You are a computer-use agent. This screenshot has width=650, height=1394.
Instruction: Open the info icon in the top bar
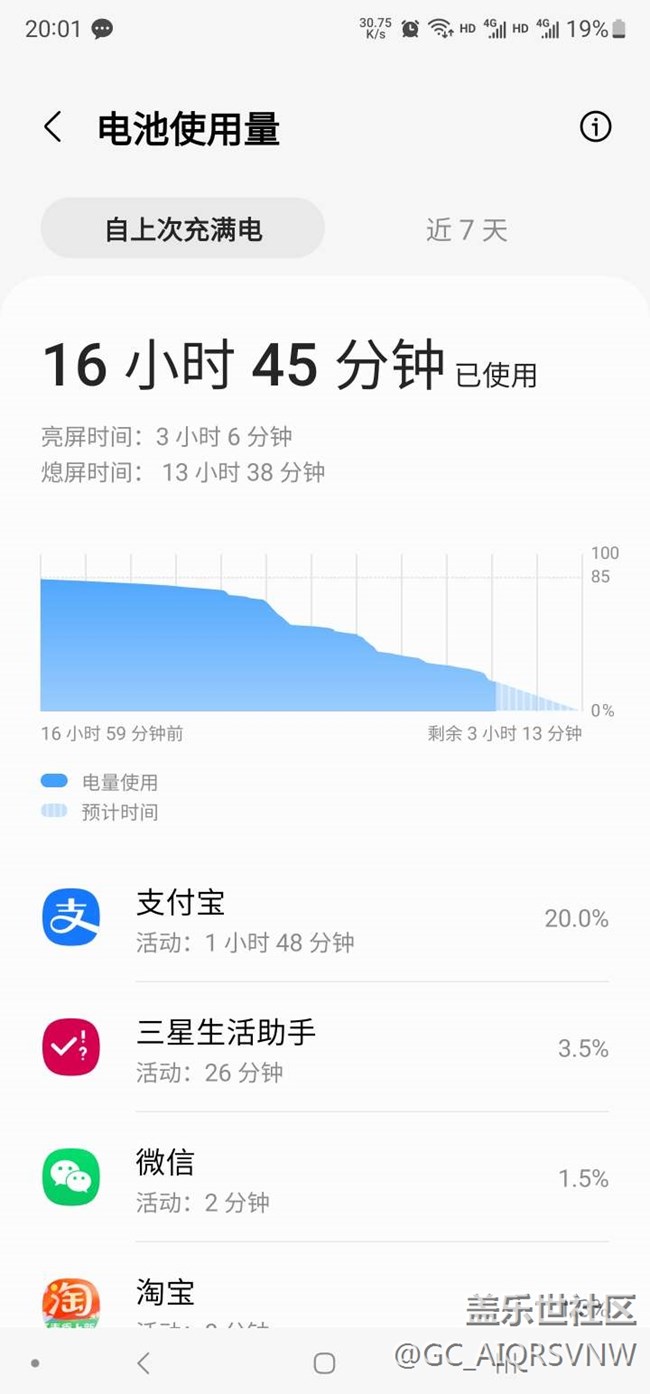(x=595, y=127)
